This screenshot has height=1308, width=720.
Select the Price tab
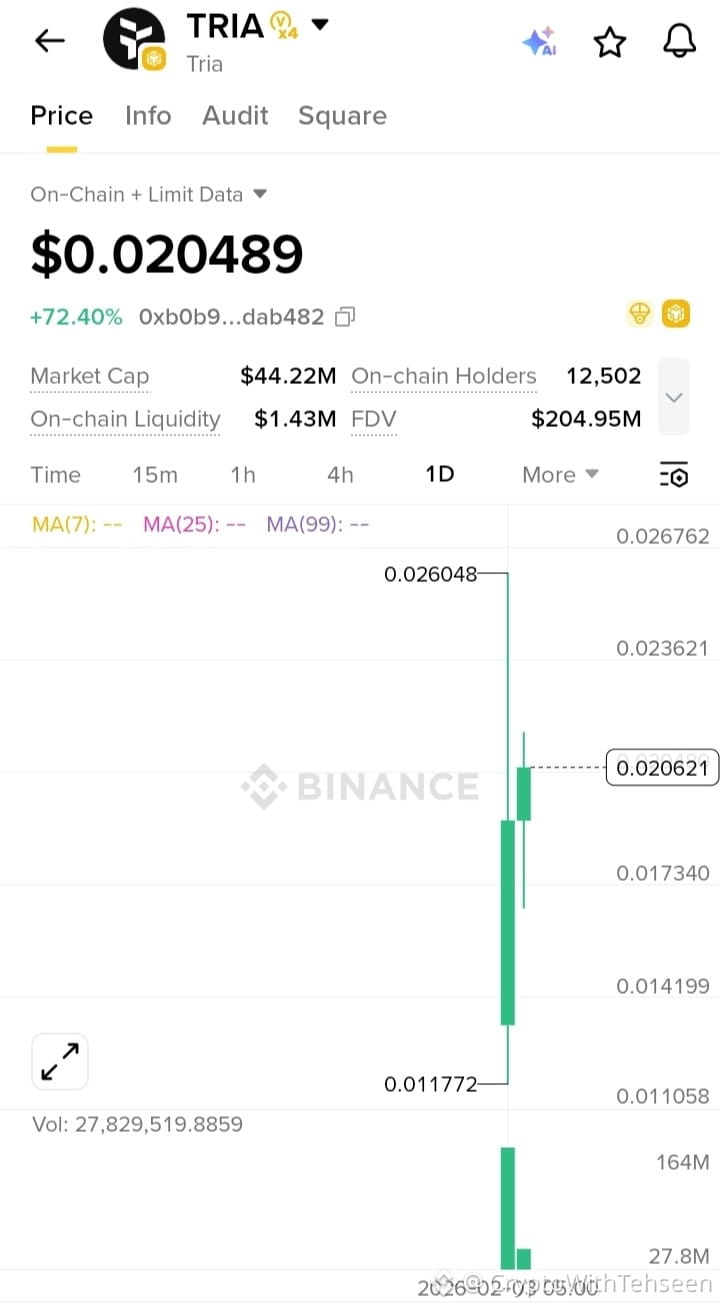(x=61, y=116)
